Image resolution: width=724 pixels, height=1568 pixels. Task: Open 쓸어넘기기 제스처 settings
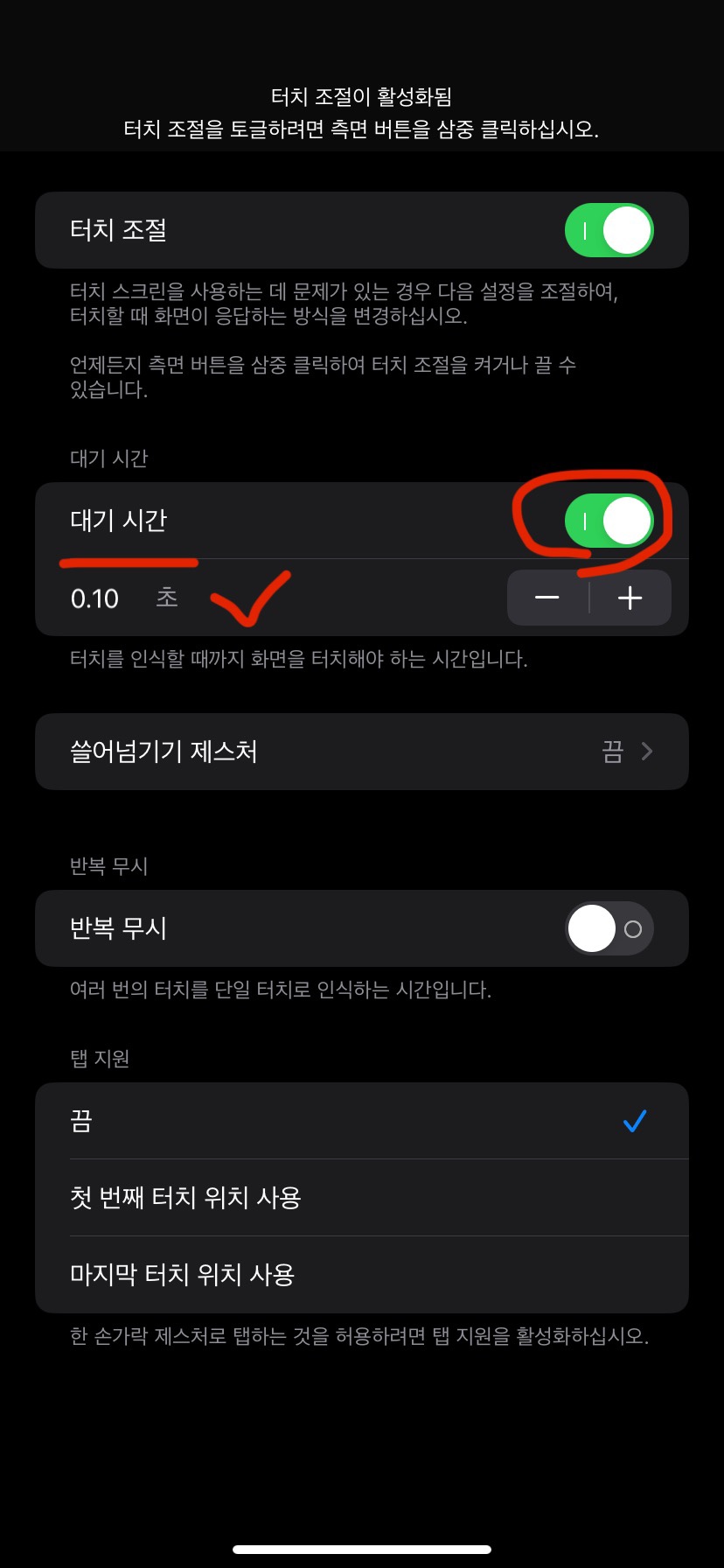coord(362,752)
